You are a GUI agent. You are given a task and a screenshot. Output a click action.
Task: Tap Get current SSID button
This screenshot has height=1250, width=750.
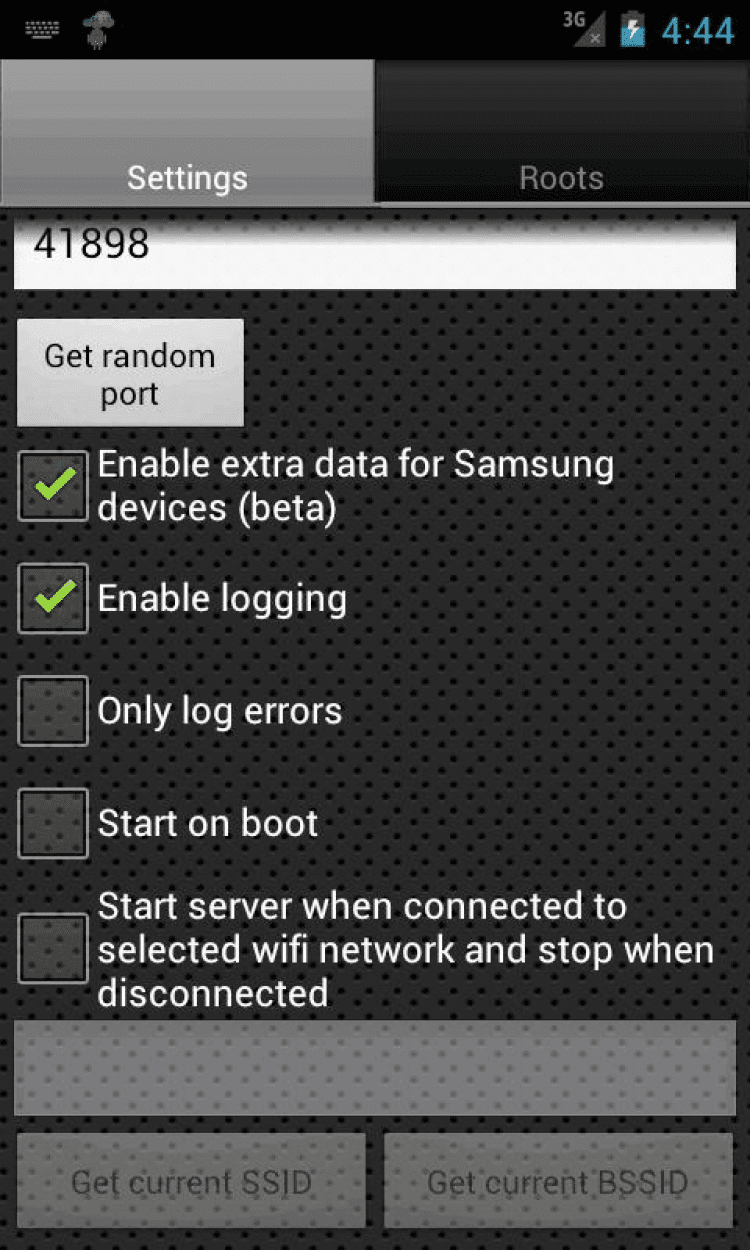coord(191,1181)
